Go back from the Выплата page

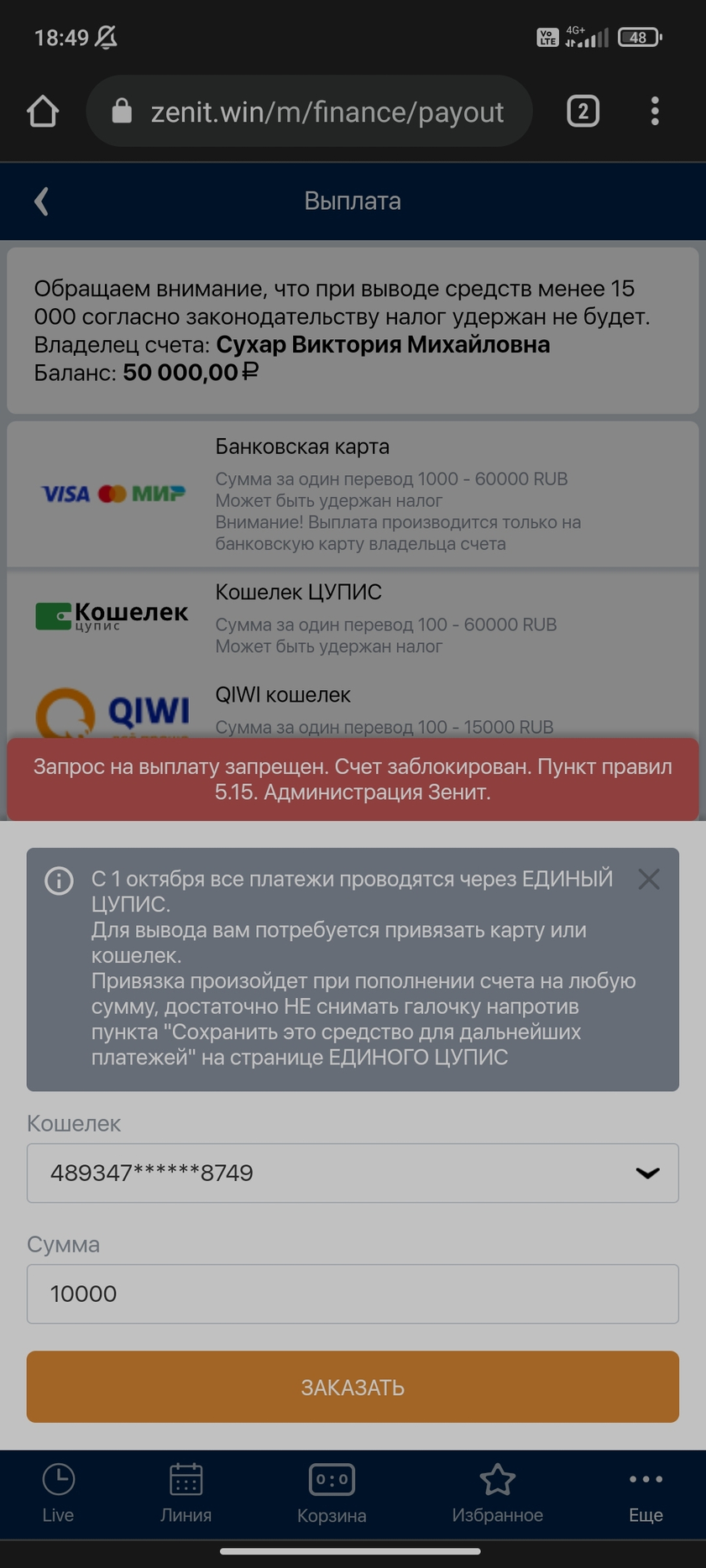click(x=41, y=201)
